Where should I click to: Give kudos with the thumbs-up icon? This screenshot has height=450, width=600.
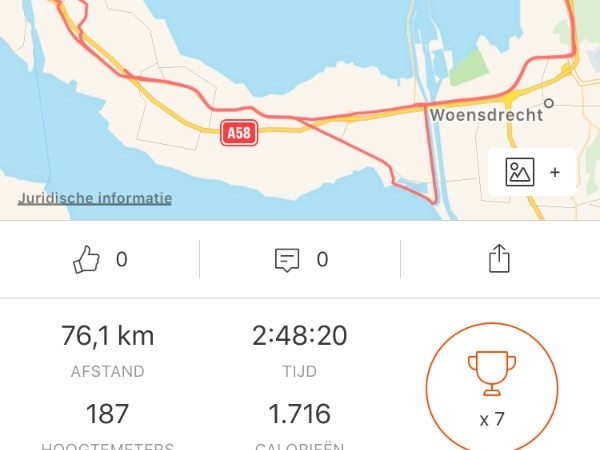point(88,260)
